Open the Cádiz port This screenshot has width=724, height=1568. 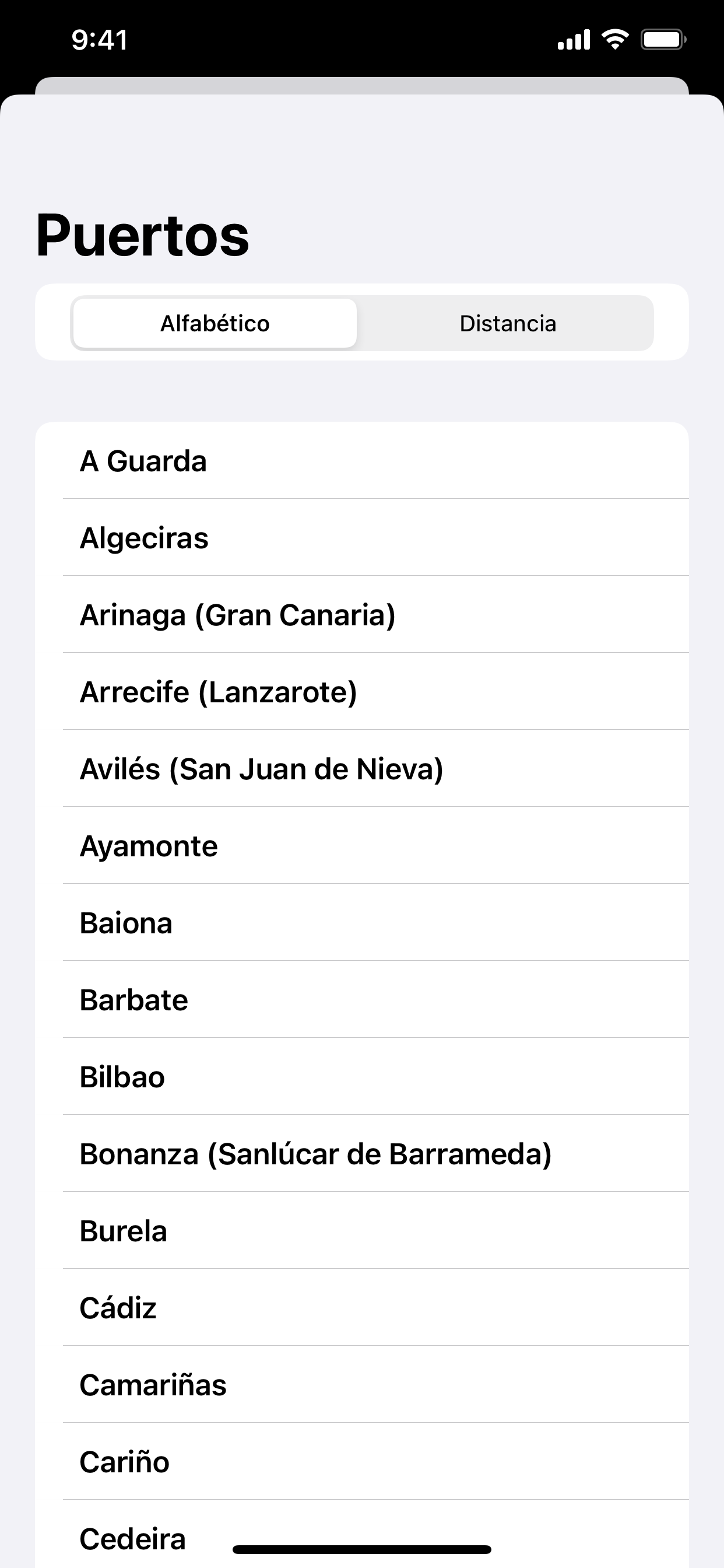click(x=362, y=1307)
